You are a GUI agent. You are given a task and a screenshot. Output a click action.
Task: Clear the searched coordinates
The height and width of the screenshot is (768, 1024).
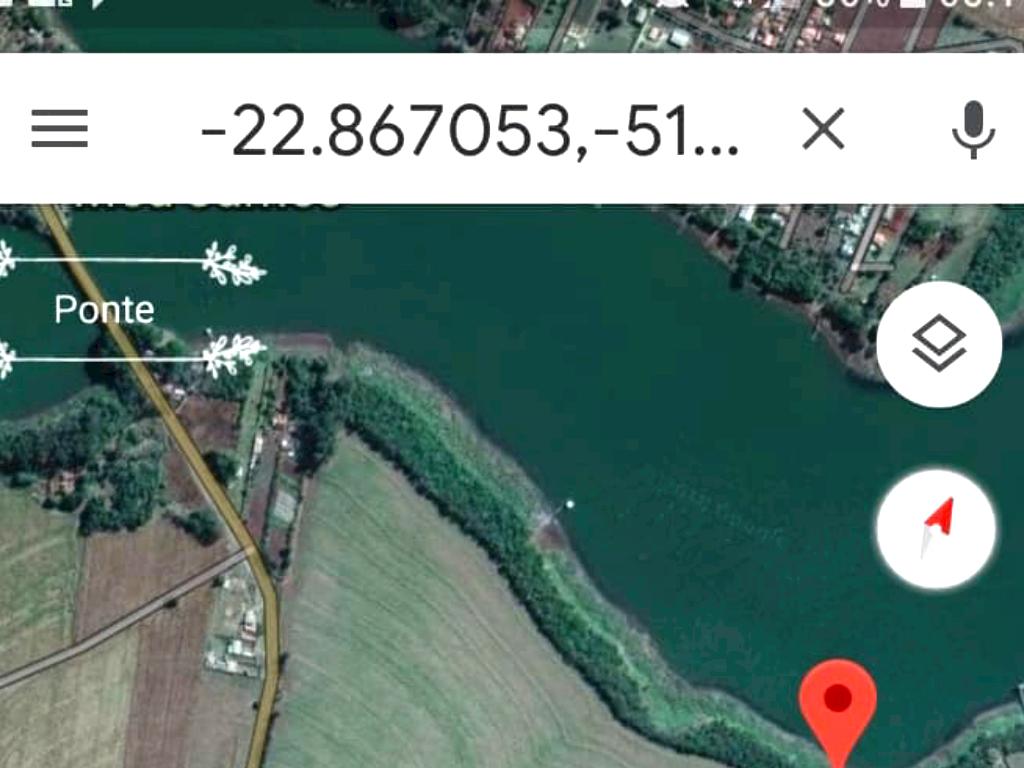tap(824, 129)
